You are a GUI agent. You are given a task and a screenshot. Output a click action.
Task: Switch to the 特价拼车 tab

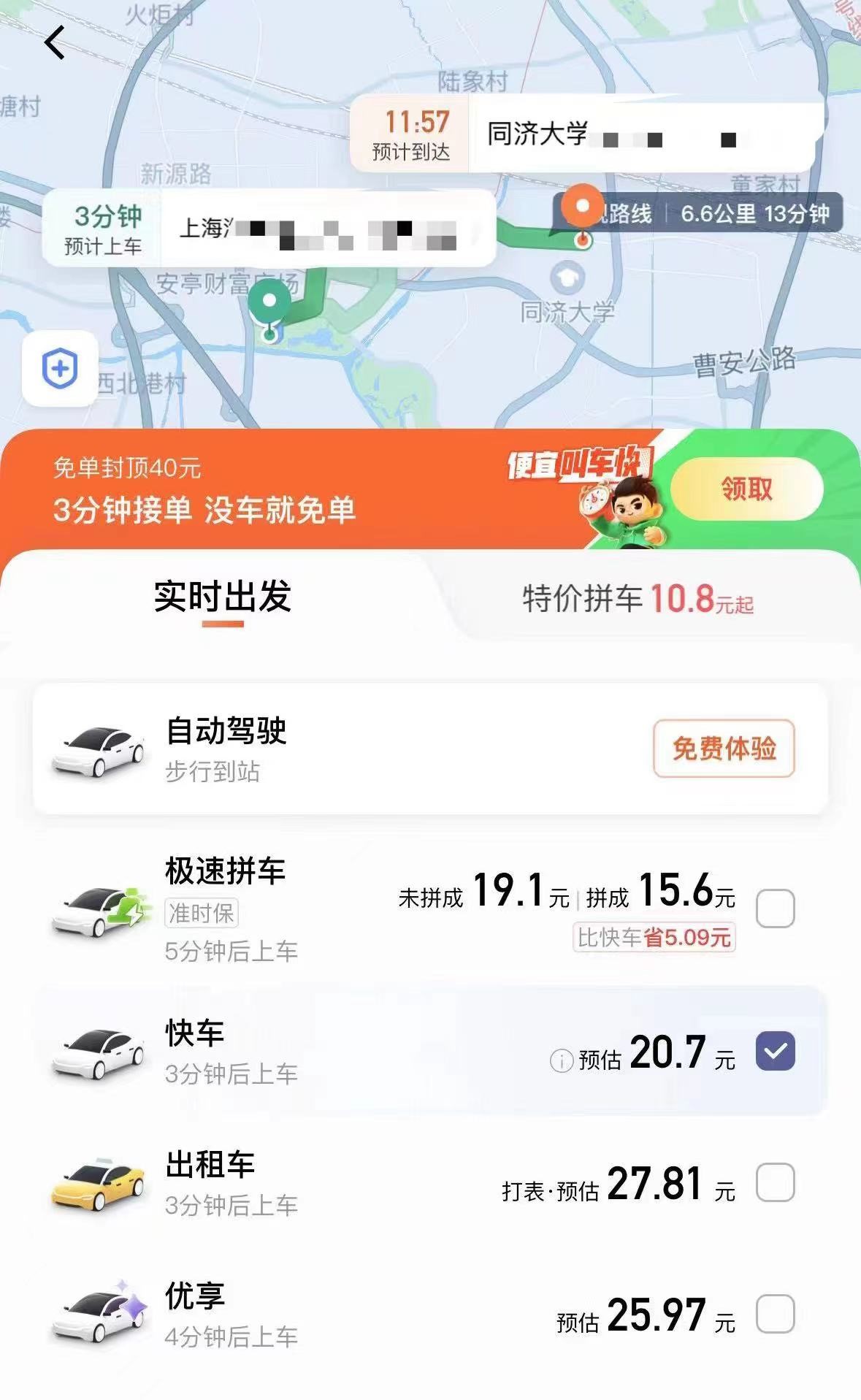click(x=637, y=600)
